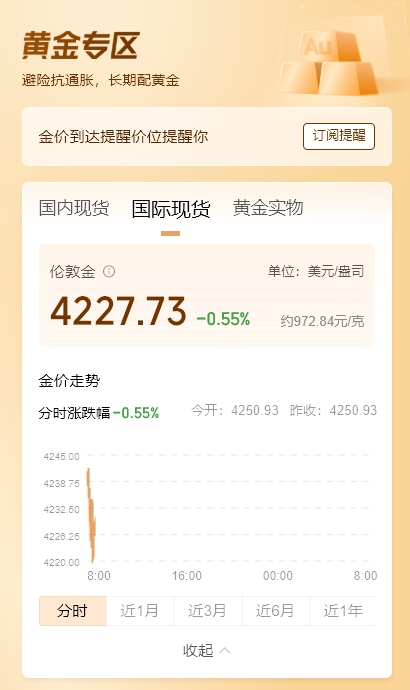Show the 近1月 price trend
Viewport: 410px width, 690px height.
(140, 611)
